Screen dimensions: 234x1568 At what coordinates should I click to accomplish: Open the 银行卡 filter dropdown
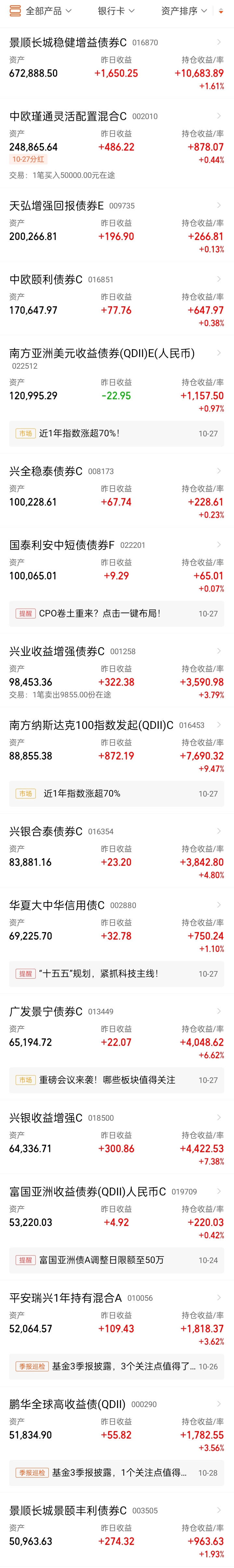116,11
